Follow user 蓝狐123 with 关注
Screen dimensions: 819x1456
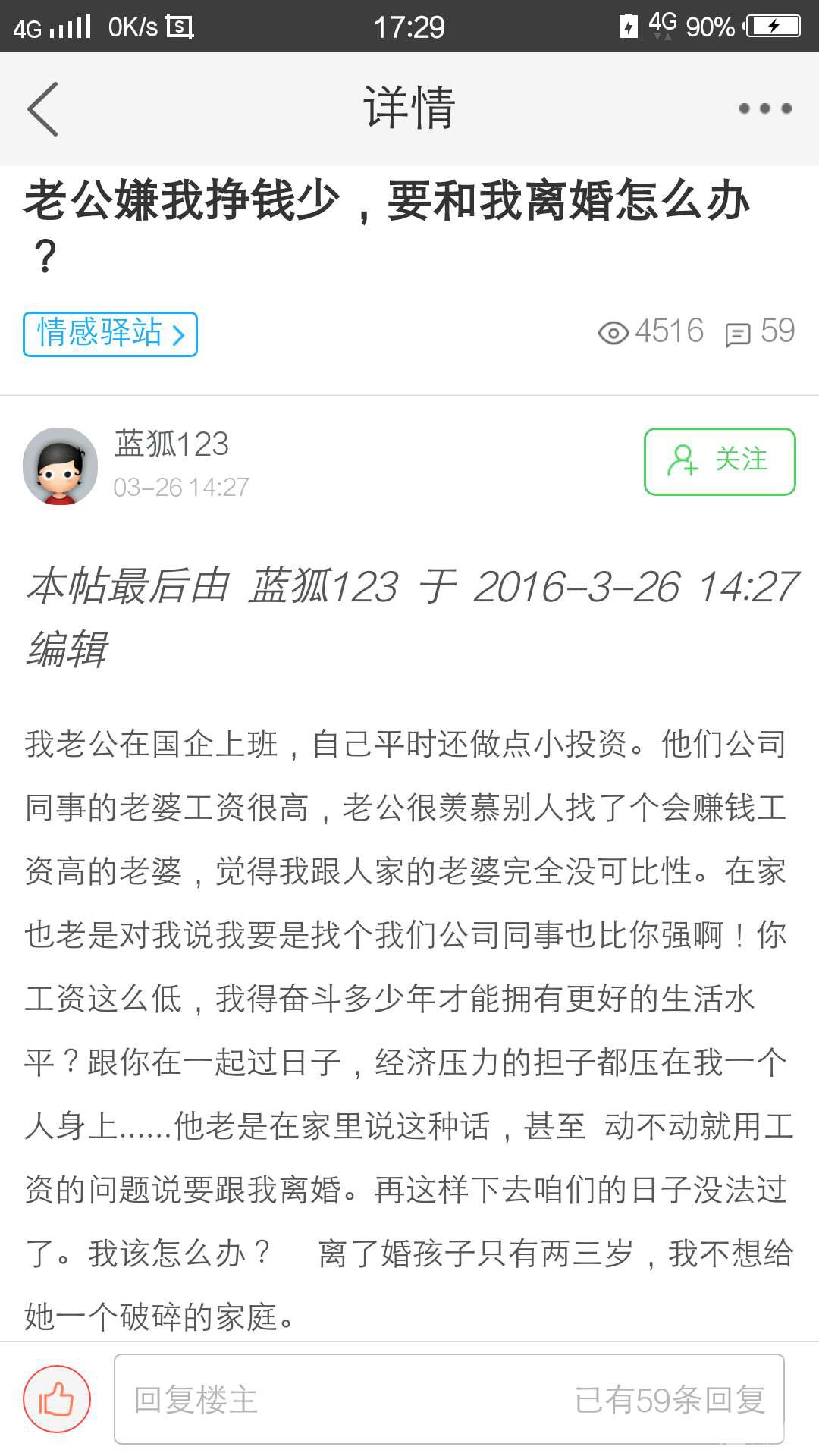click(x=719, y=461)
